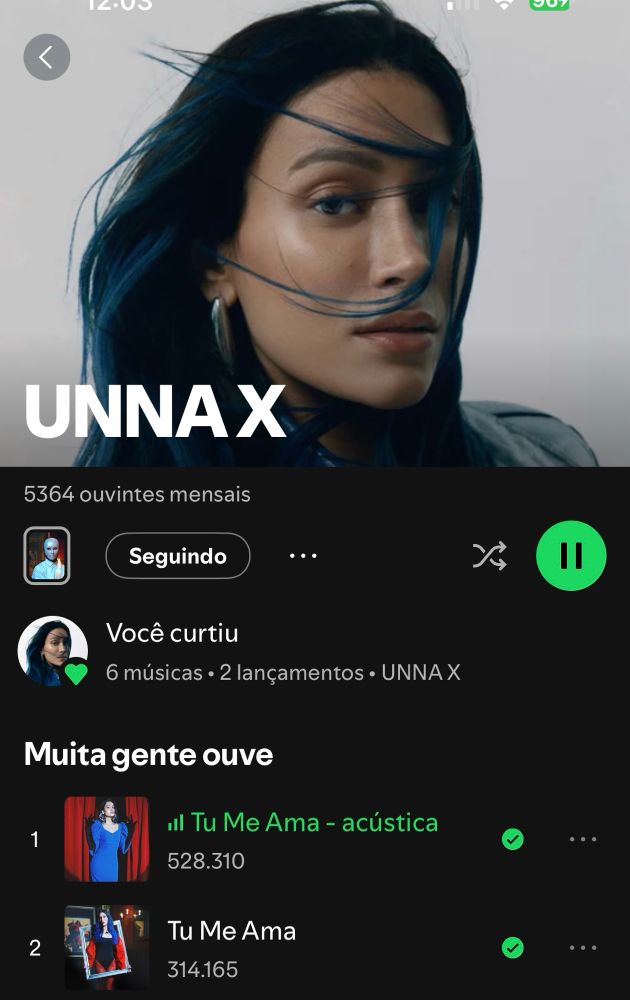Screen dimensions: 630x1000
Task: Toggle shuffle playback
Action: [489, 556]
